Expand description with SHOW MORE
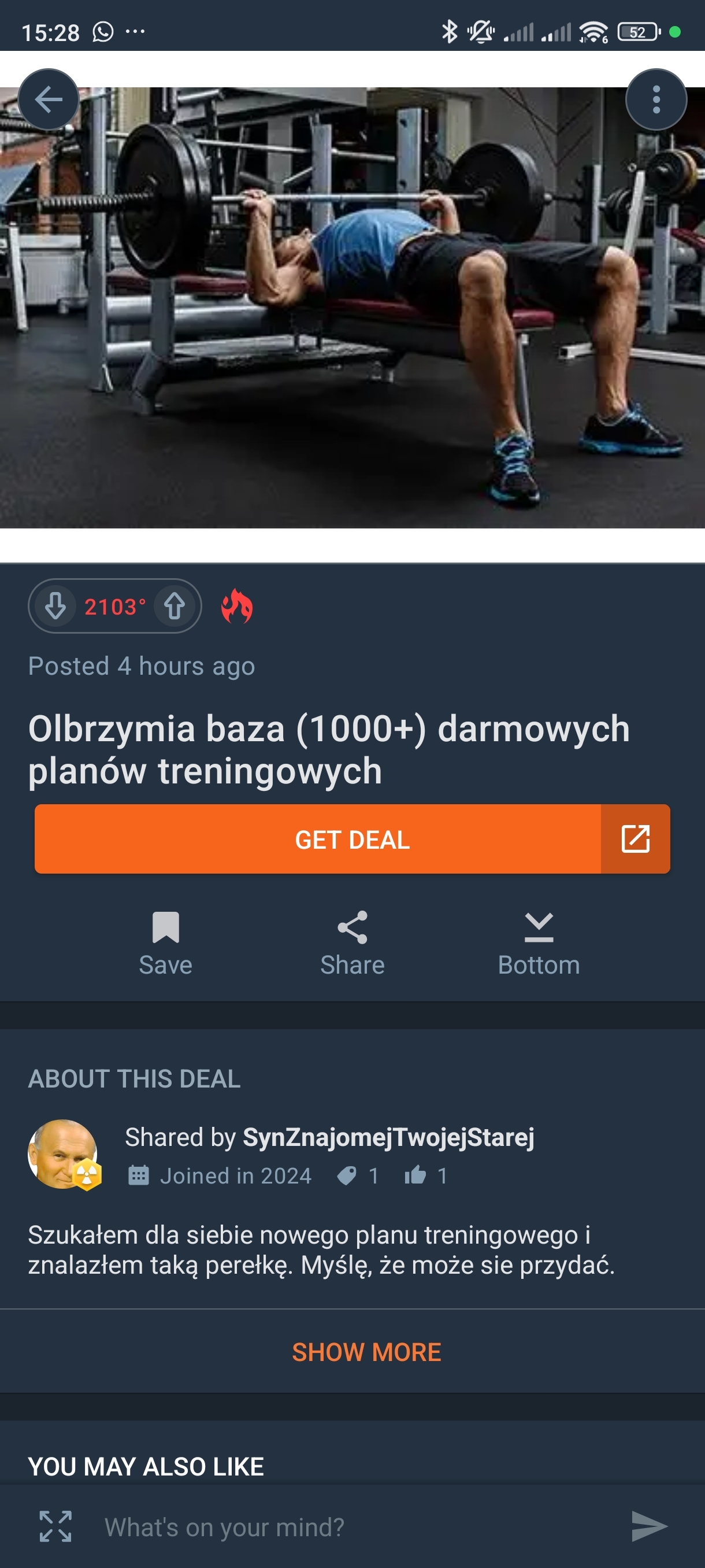 tap(366, 1352)
